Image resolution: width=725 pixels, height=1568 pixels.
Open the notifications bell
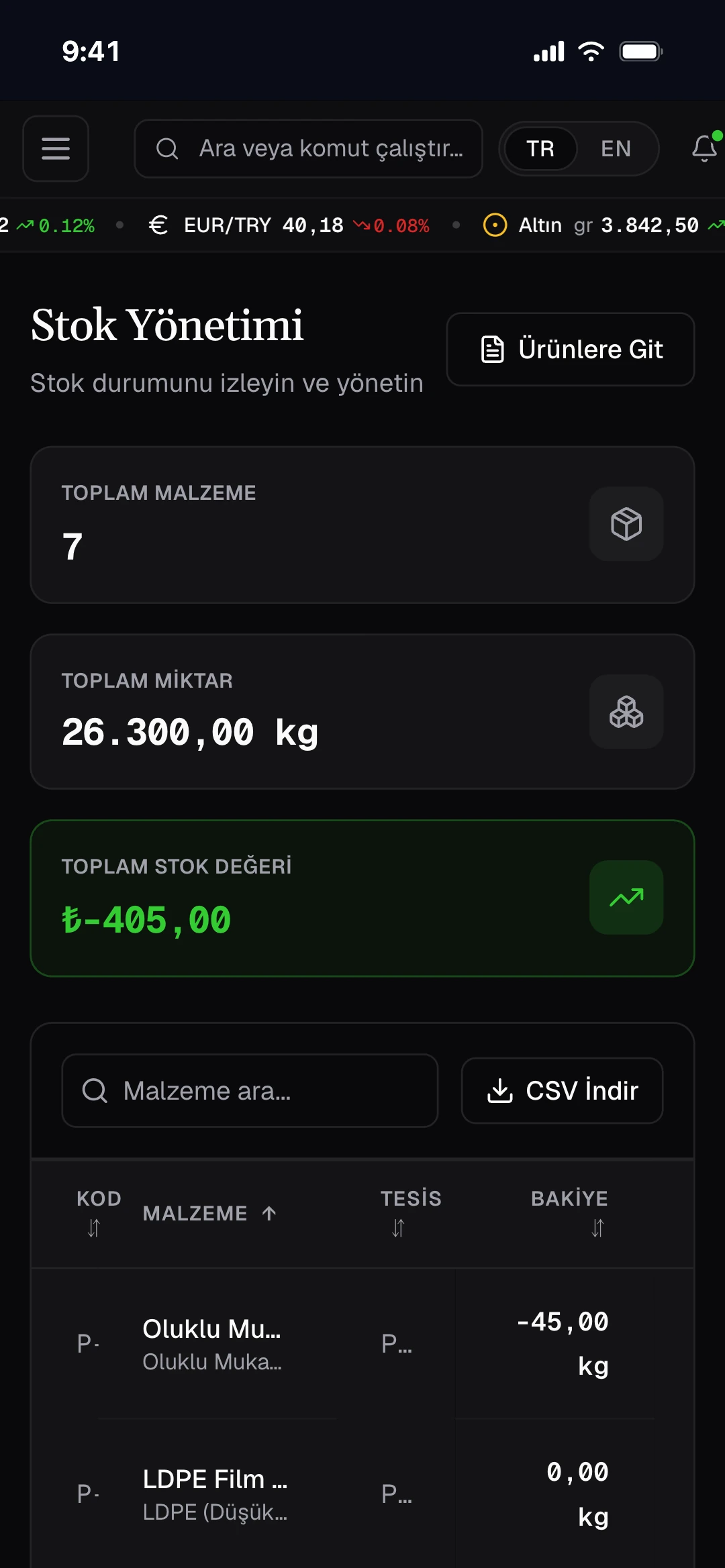point(704,148)
